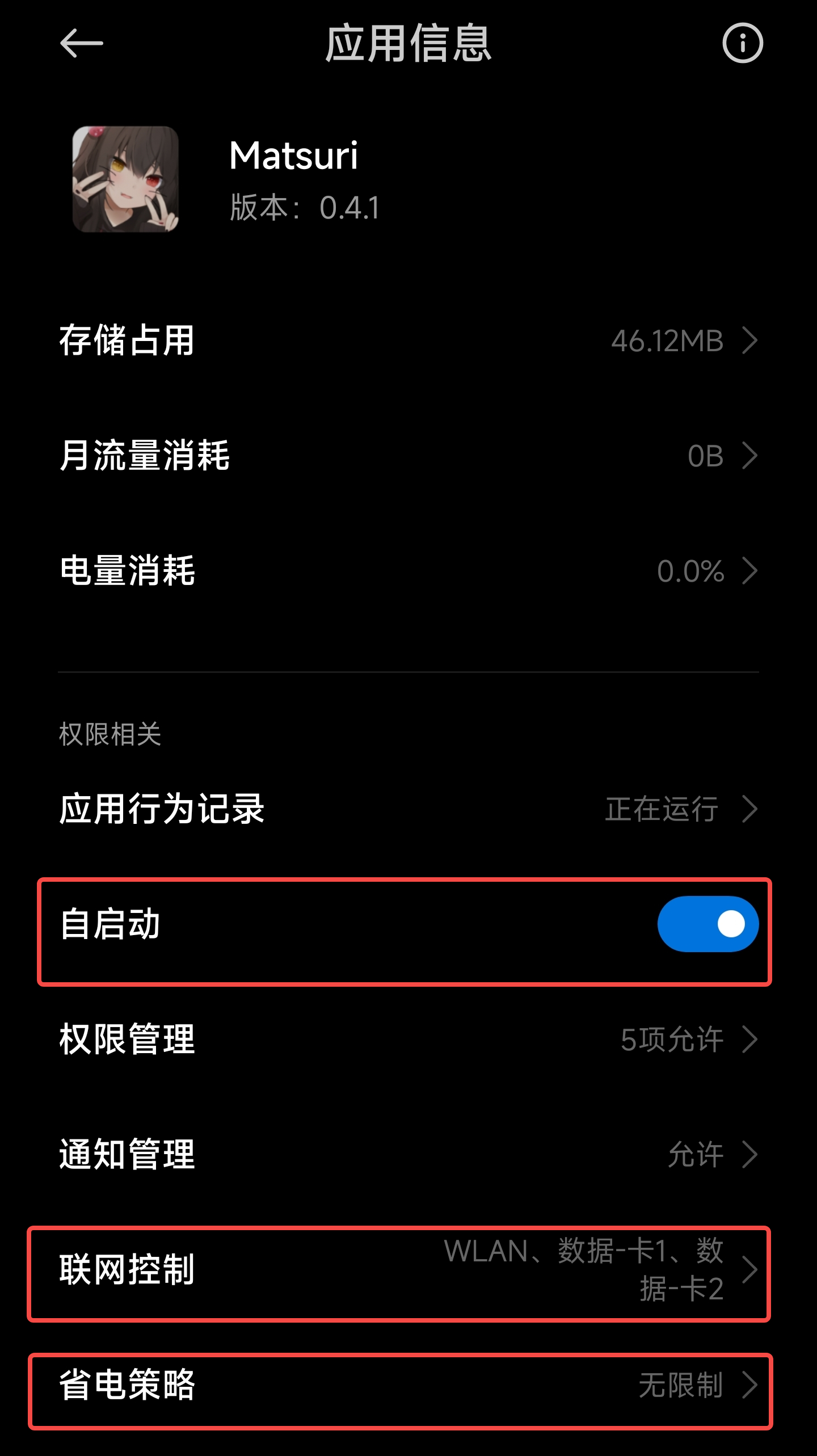Open the info icon in the top bar

pos(742,44)
